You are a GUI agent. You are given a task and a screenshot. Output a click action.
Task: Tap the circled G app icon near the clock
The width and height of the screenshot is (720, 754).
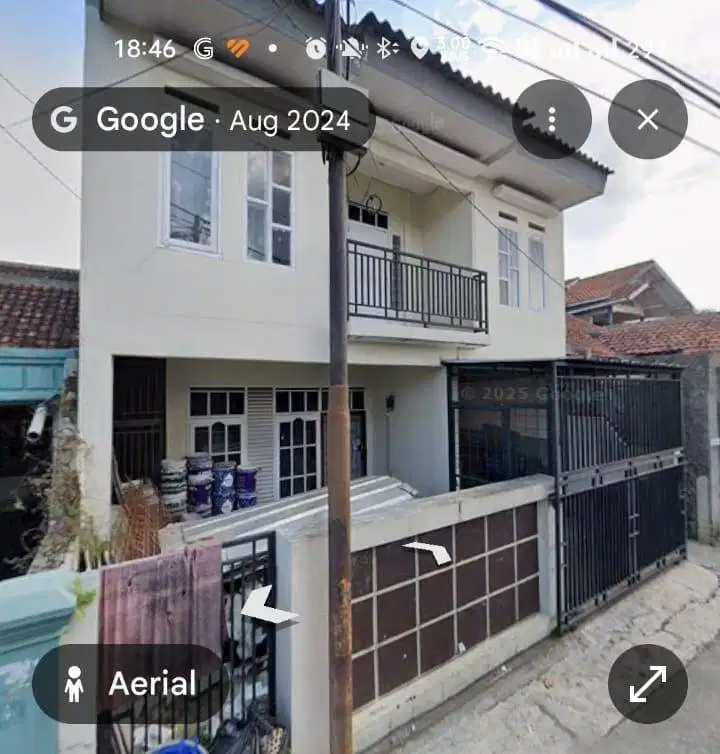pos(203,45)
